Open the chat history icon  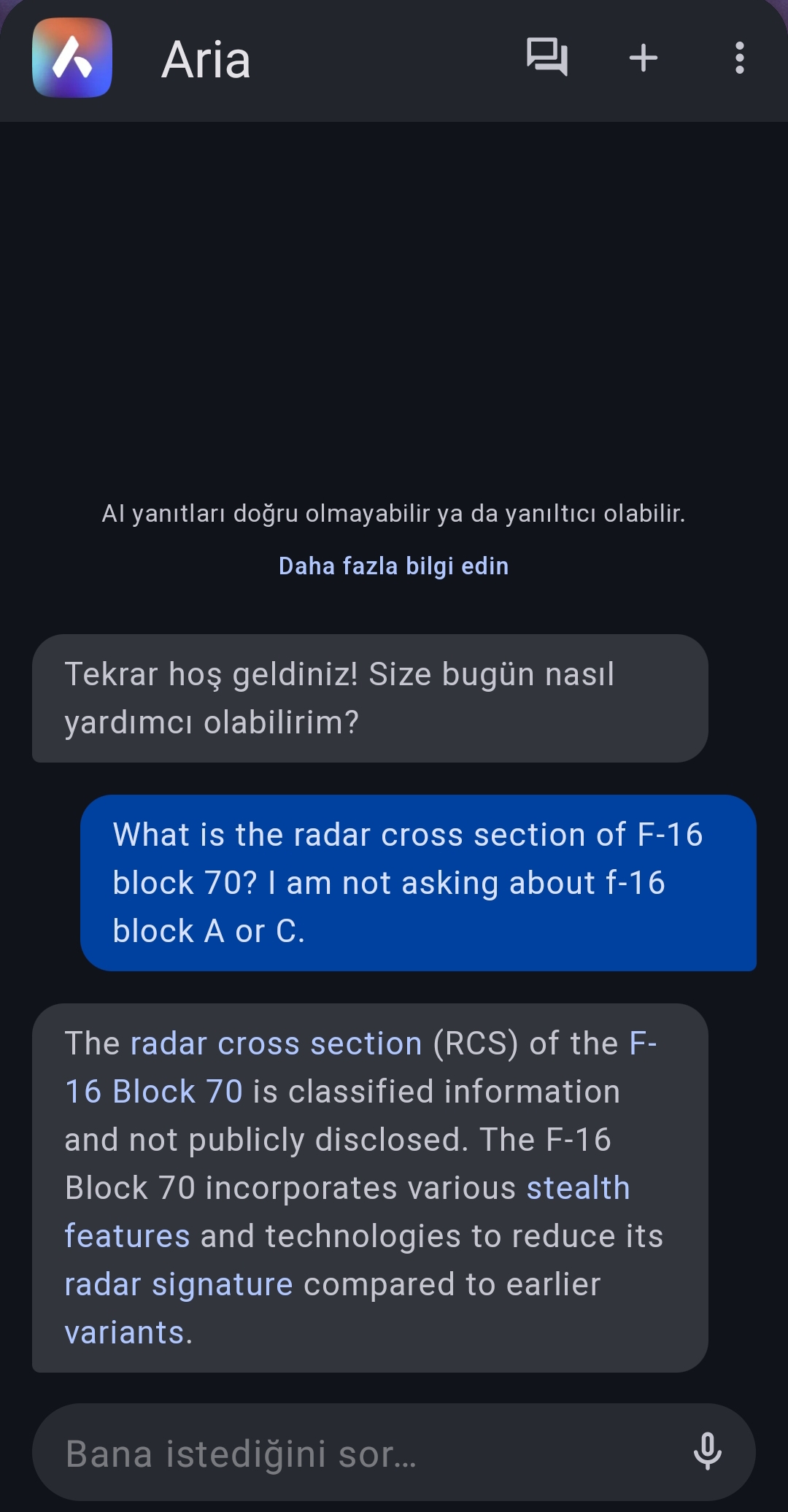[547, 58]
